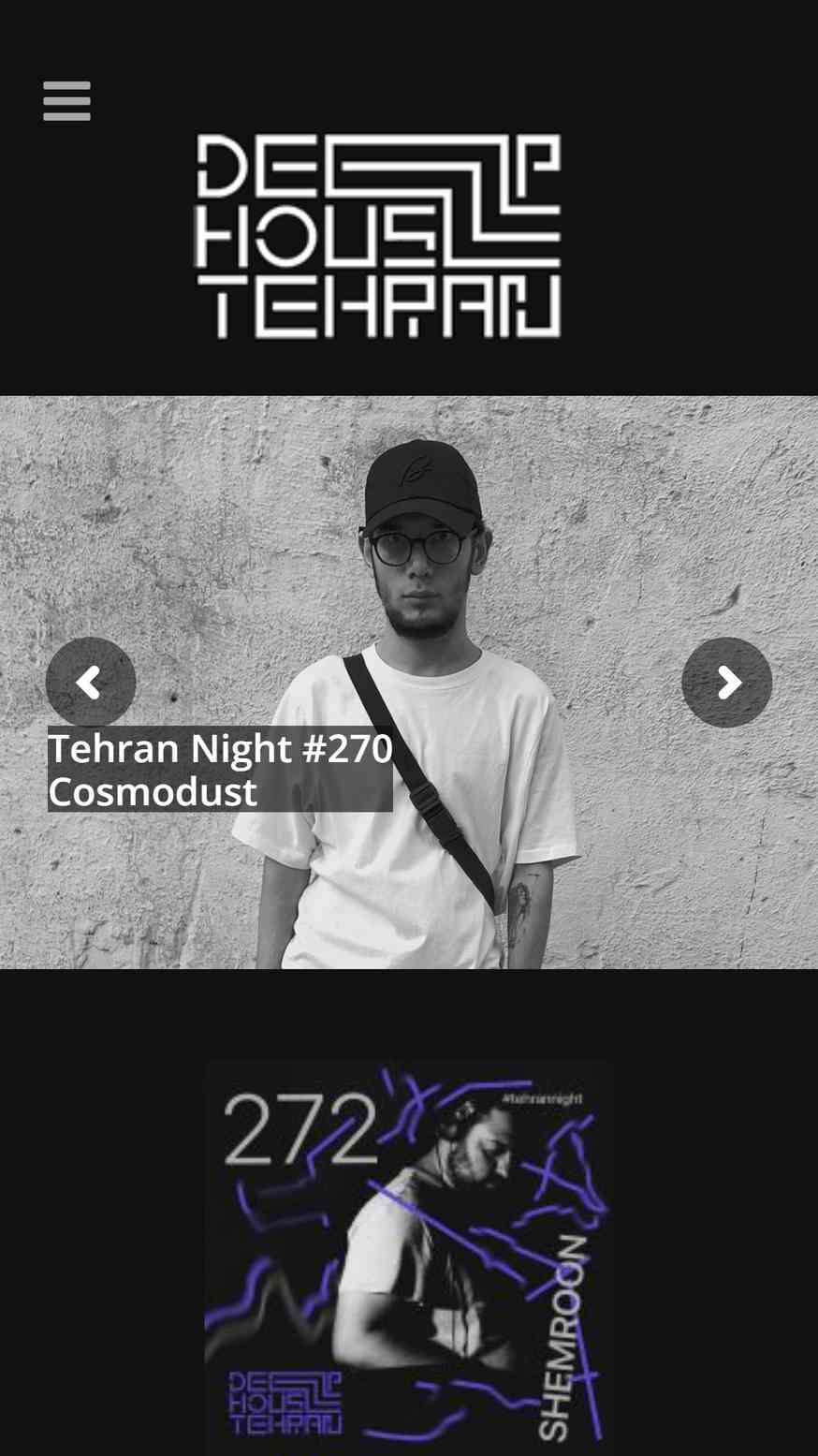Go to the previous slide
The width and height of the screenshot is (818, 1456).
click(x=91, y=683)
